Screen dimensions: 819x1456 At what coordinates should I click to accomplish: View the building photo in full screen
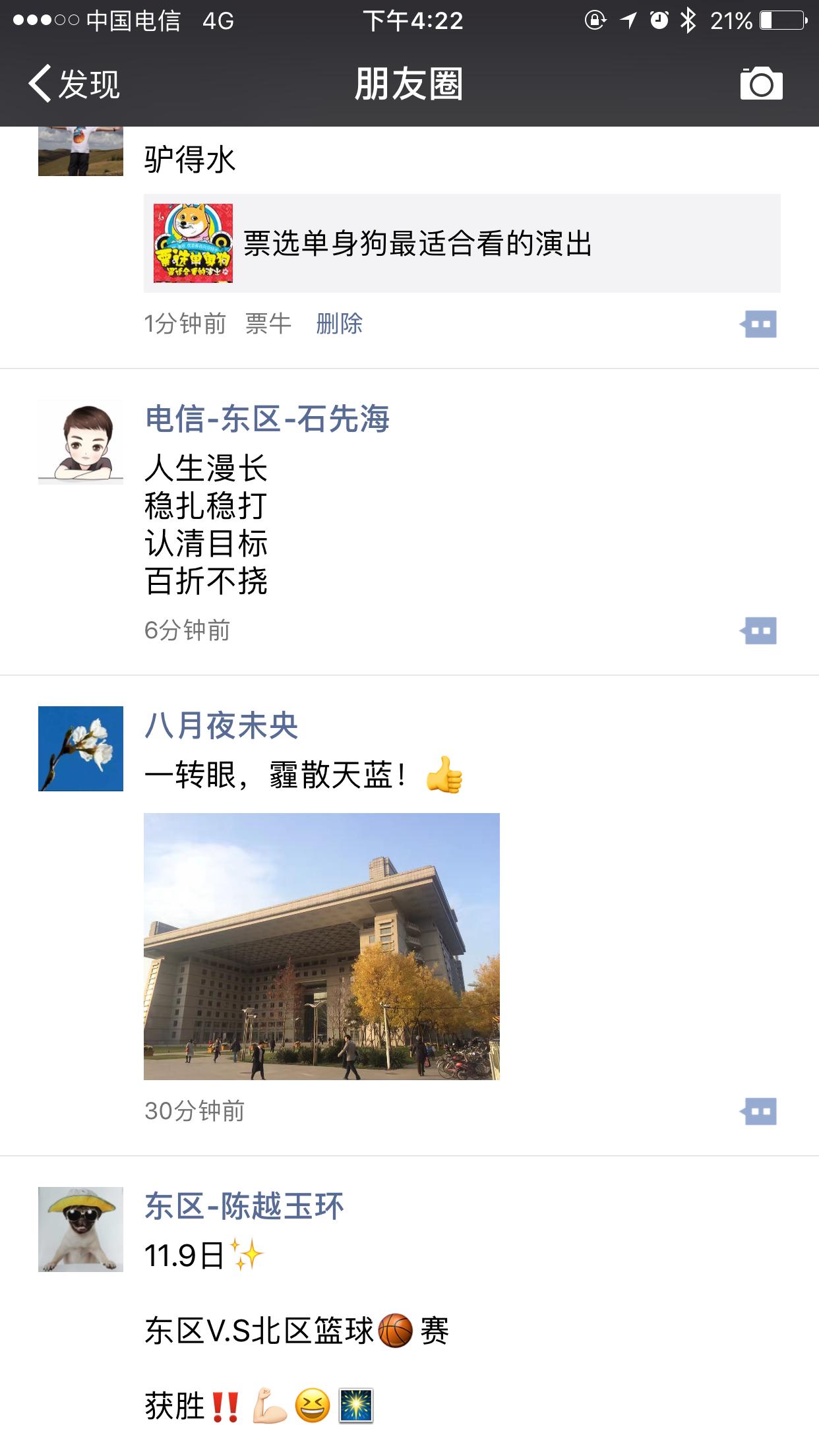[322, 946]
